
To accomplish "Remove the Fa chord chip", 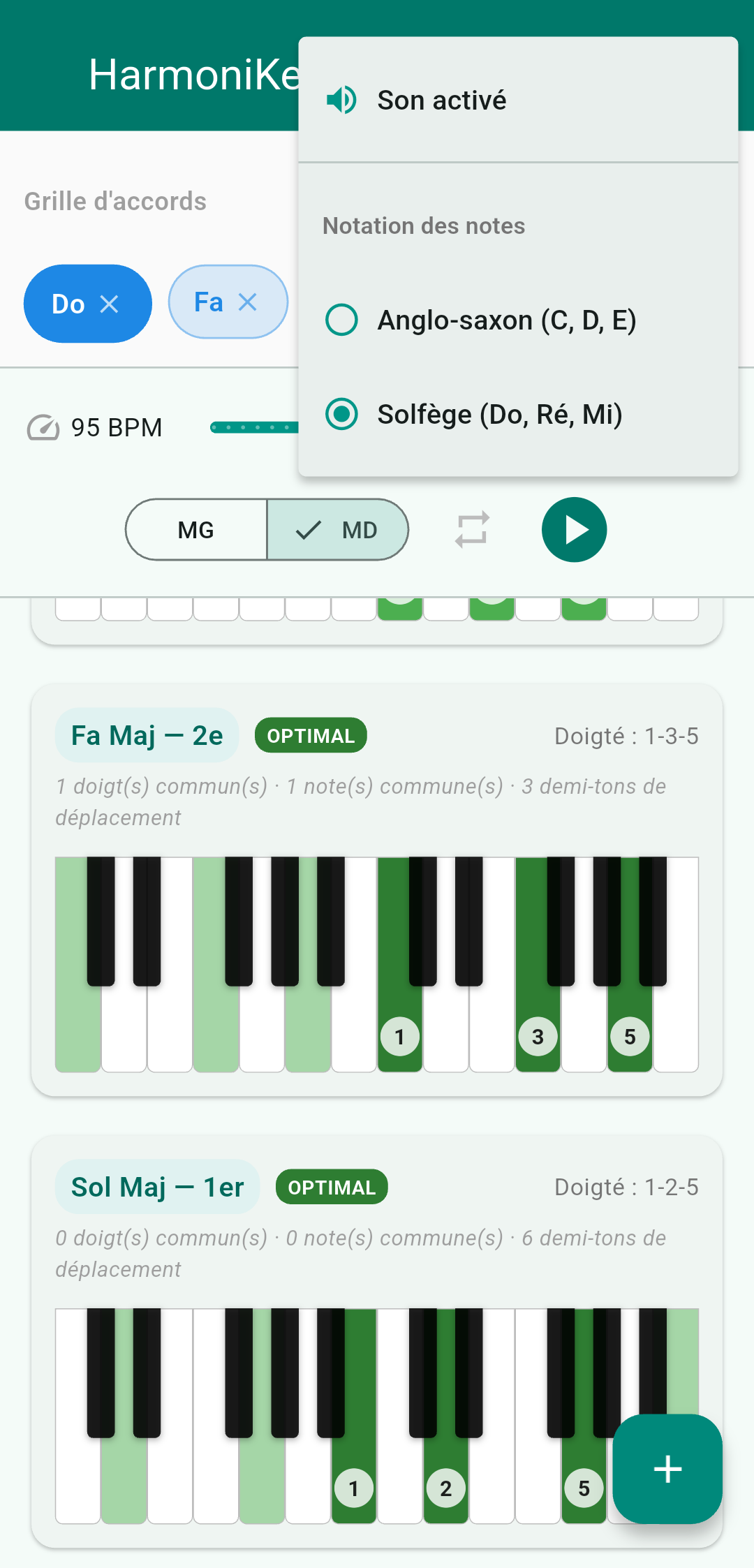I will pyautogui.click(x=248, y=302).
